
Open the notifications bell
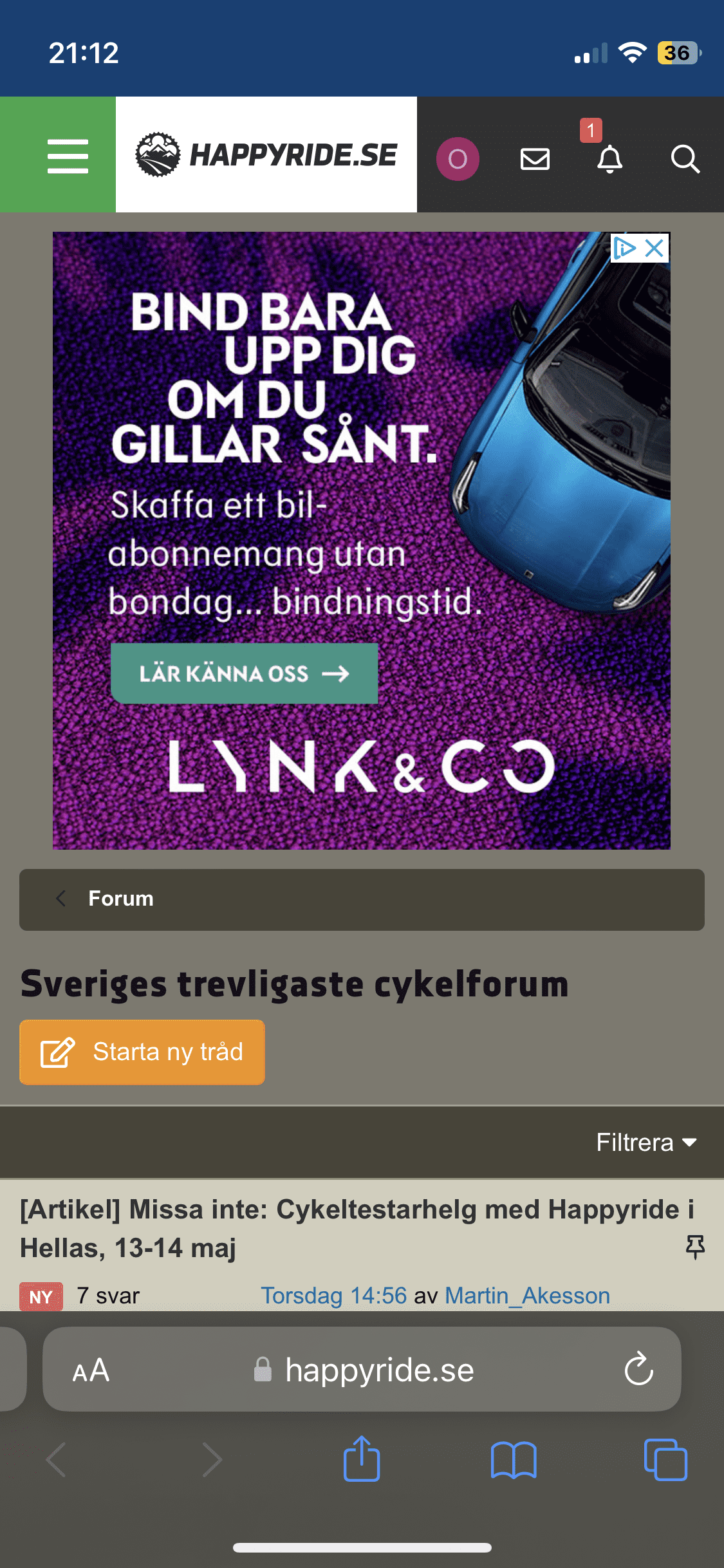pyautogui.click(x=609, y=158)
